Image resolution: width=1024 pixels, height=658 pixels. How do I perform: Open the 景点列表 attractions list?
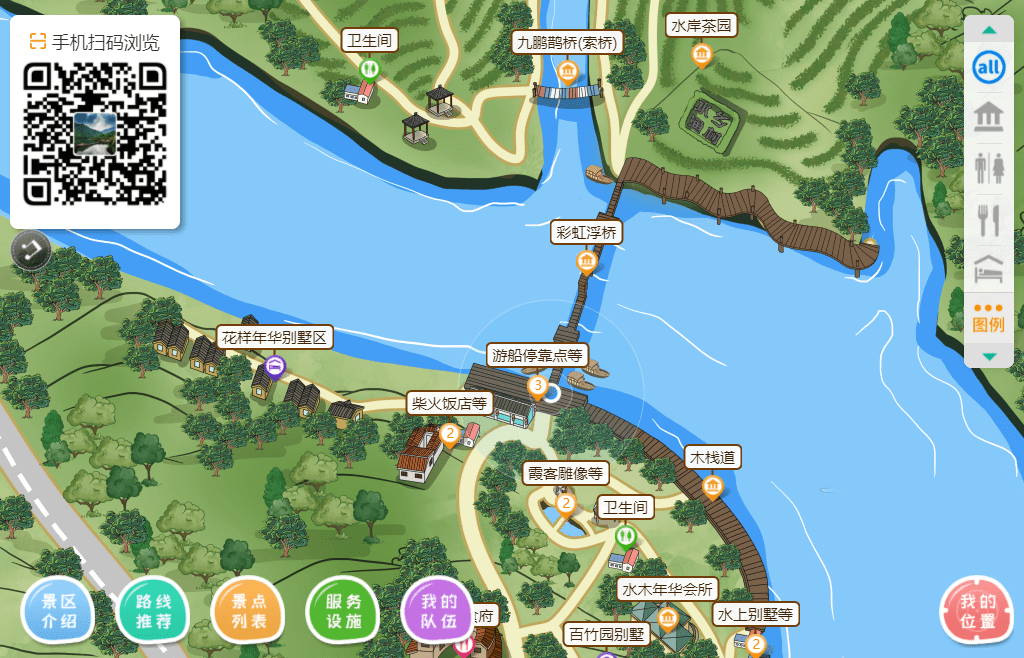click(248, 611)
